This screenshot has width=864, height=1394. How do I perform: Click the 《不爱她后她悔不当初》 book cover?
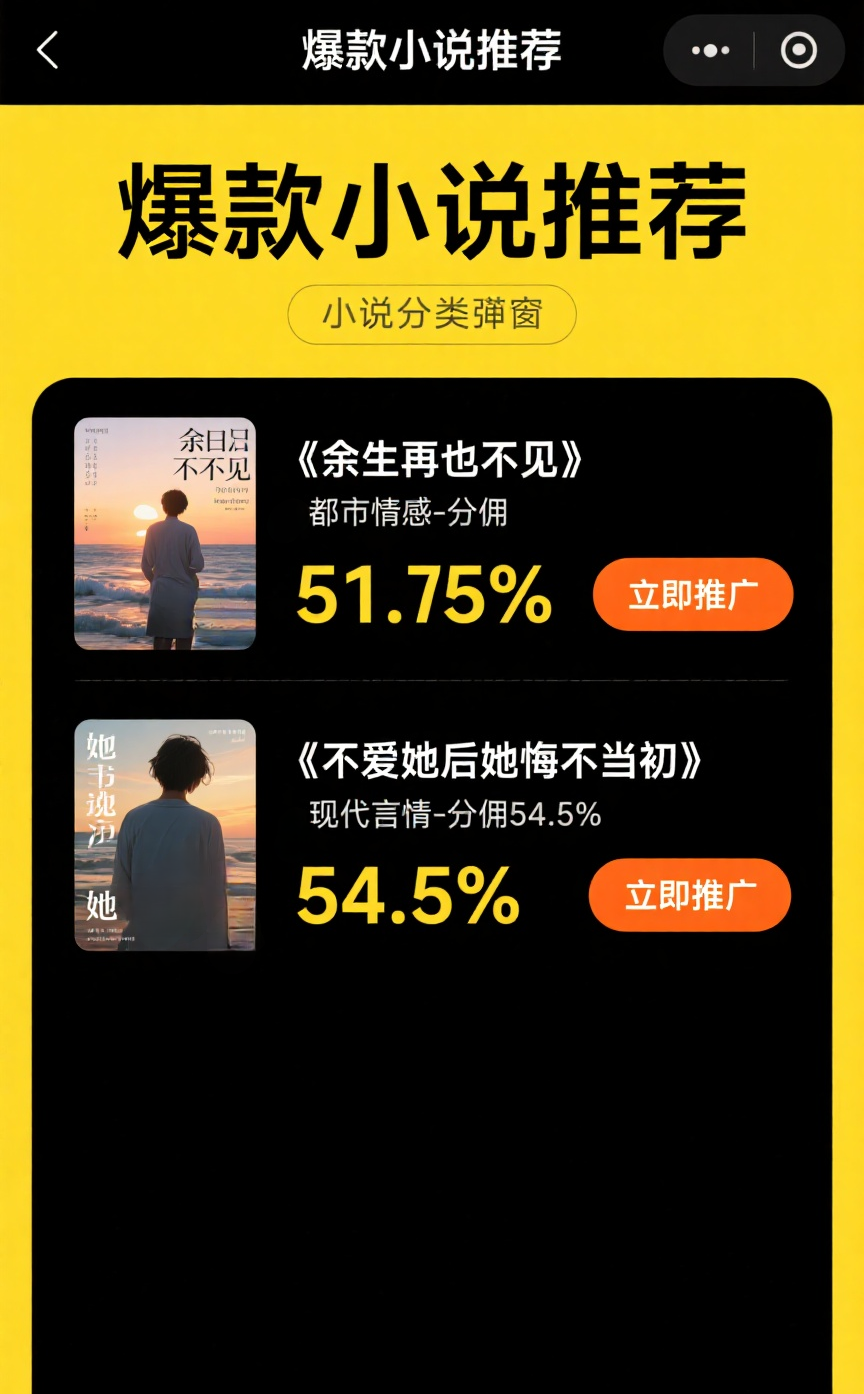[x=164, y=835]
